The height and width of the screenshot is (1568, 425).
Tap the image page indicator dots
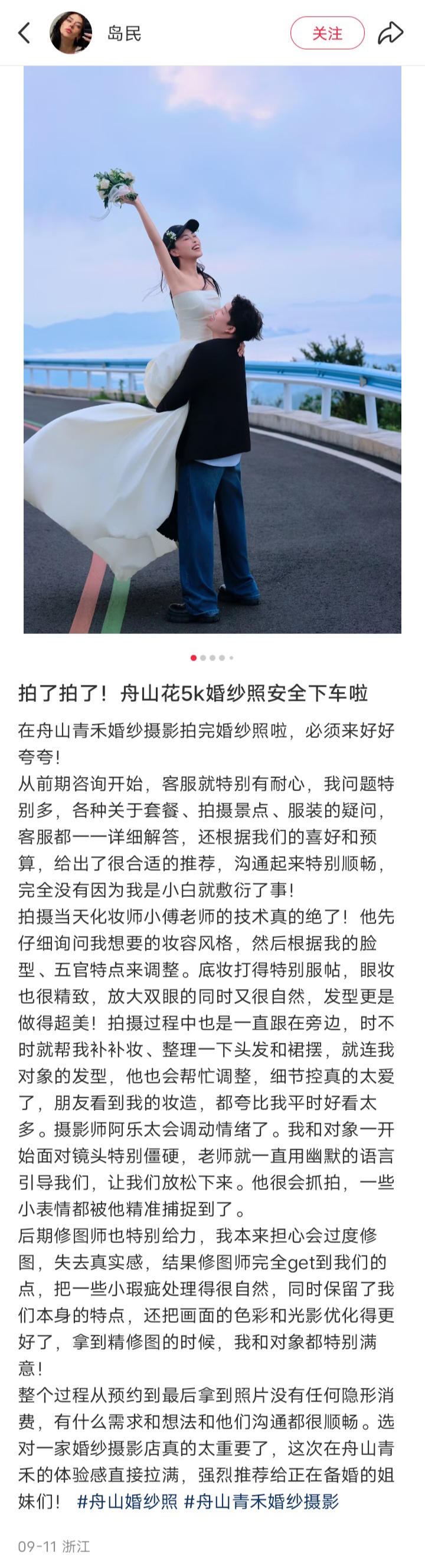click(x=212, y=658)
